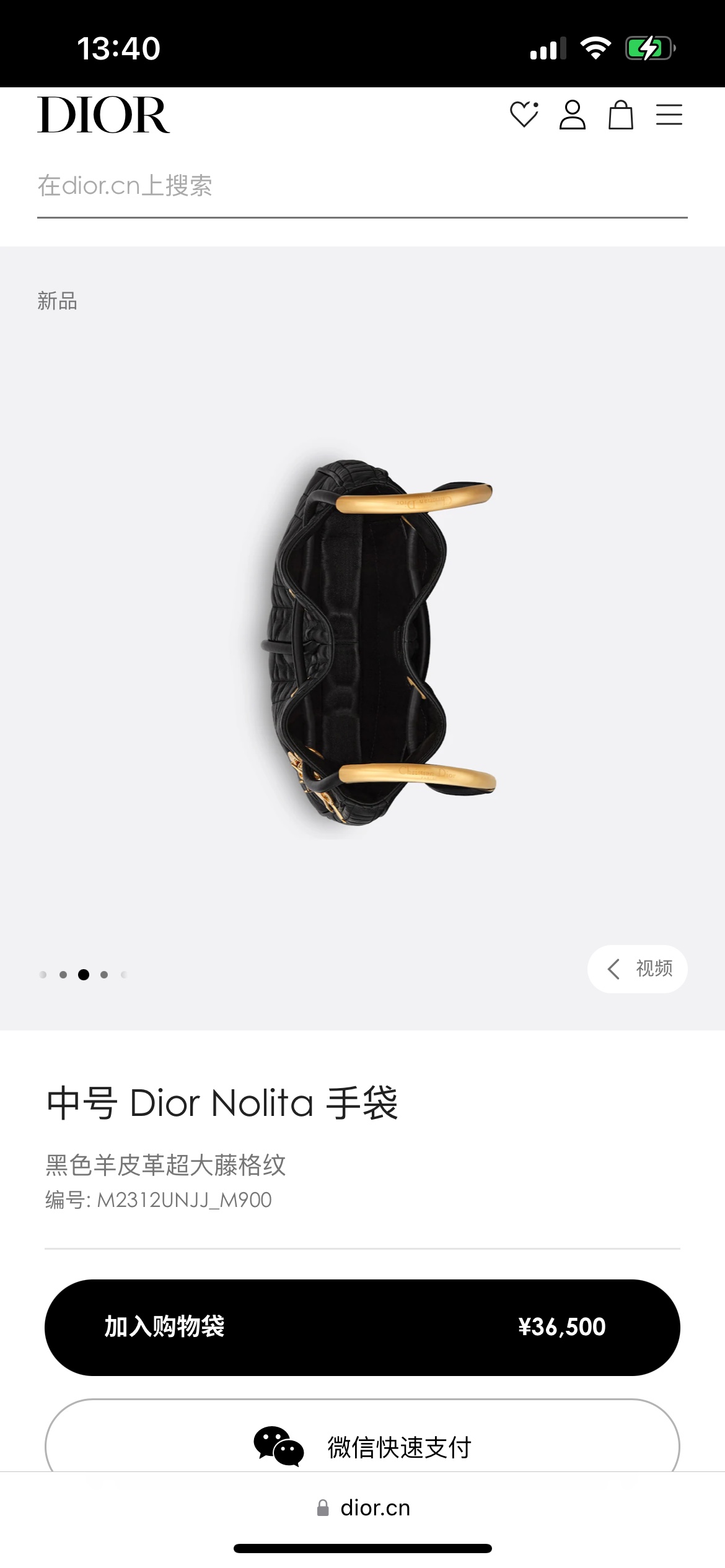The image size is (725, 1568).
Task: Open the account profile icon
Action: 572,115
